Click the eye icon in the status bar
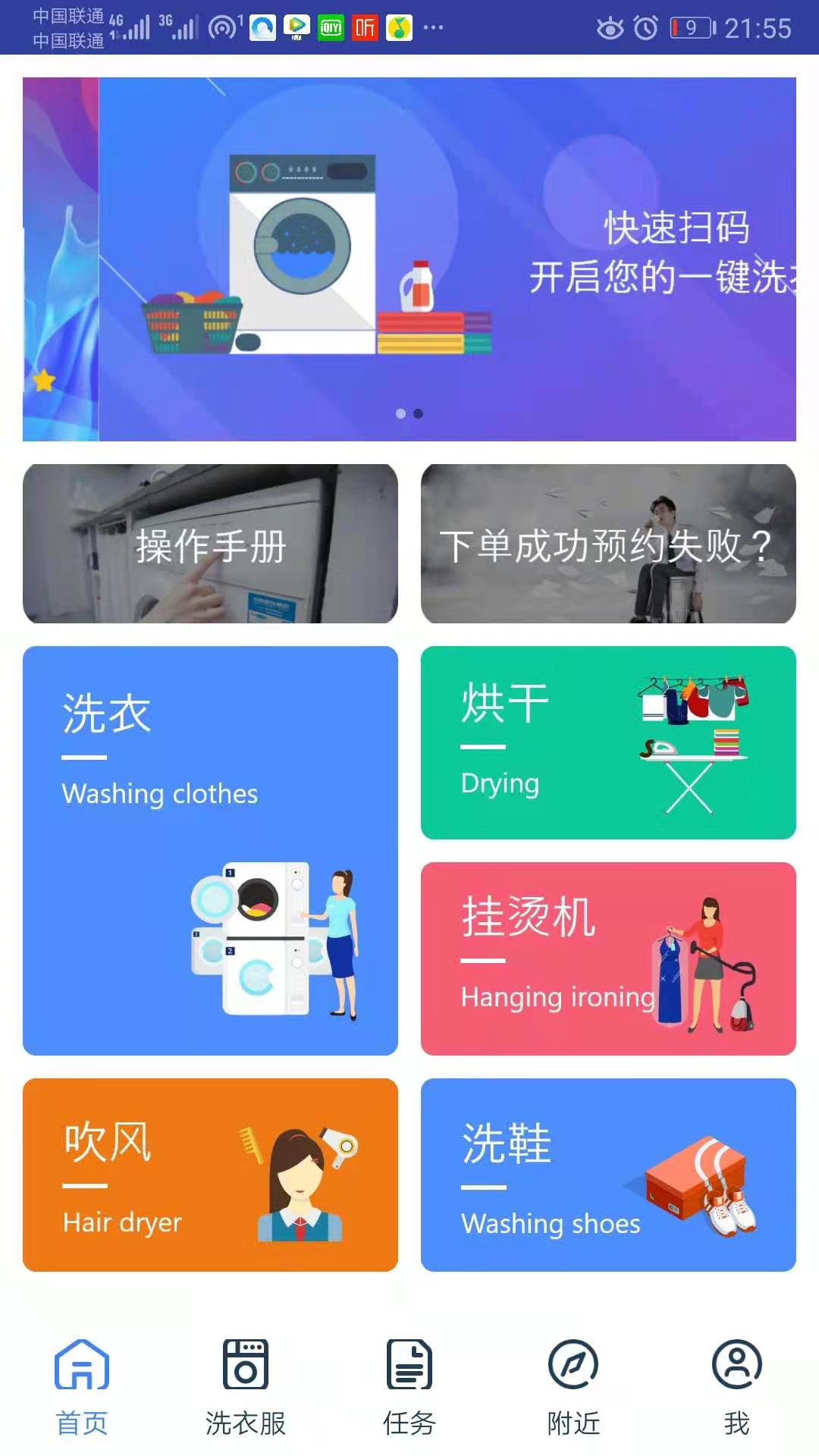 click(x=612, y=29)
